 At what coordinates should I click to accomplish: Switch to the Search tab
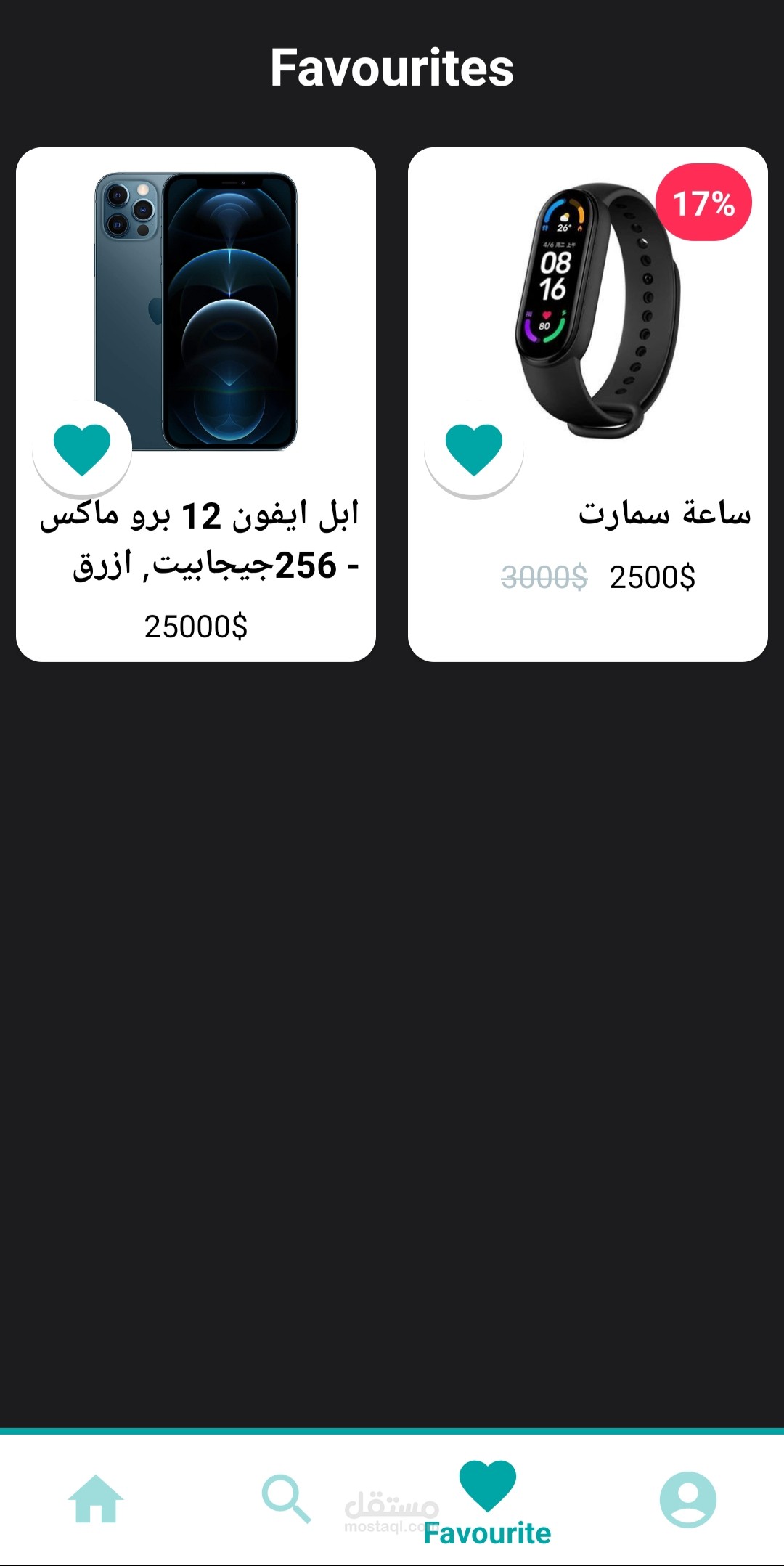click(x=286, y=1498)
